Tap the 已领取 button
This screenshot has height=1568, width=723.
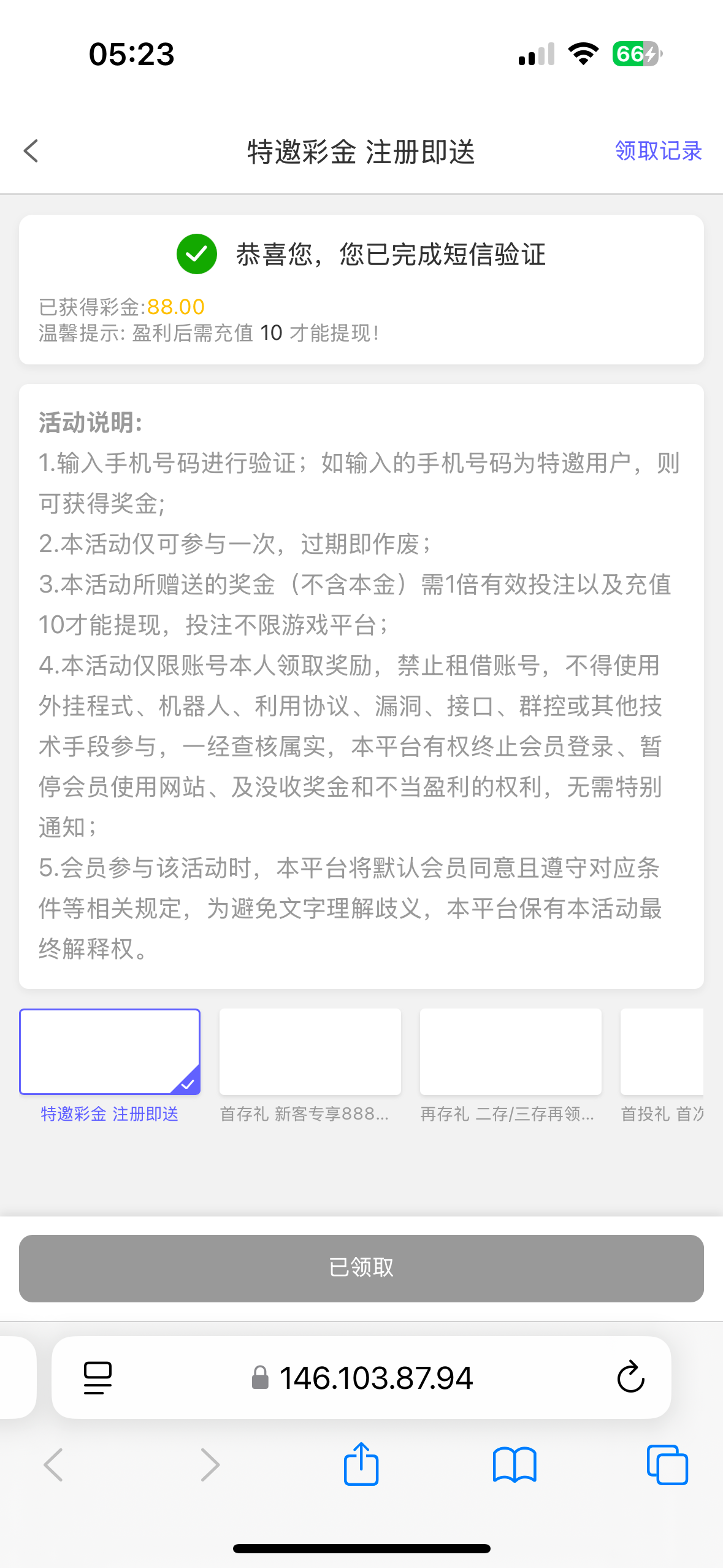(x=361, y=1268)
